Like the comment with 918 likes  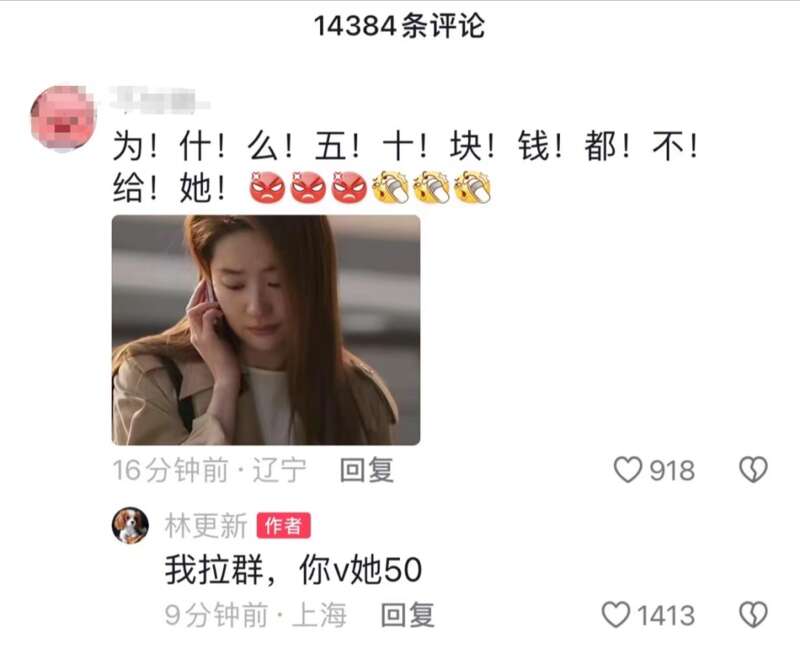pos(628,470)
